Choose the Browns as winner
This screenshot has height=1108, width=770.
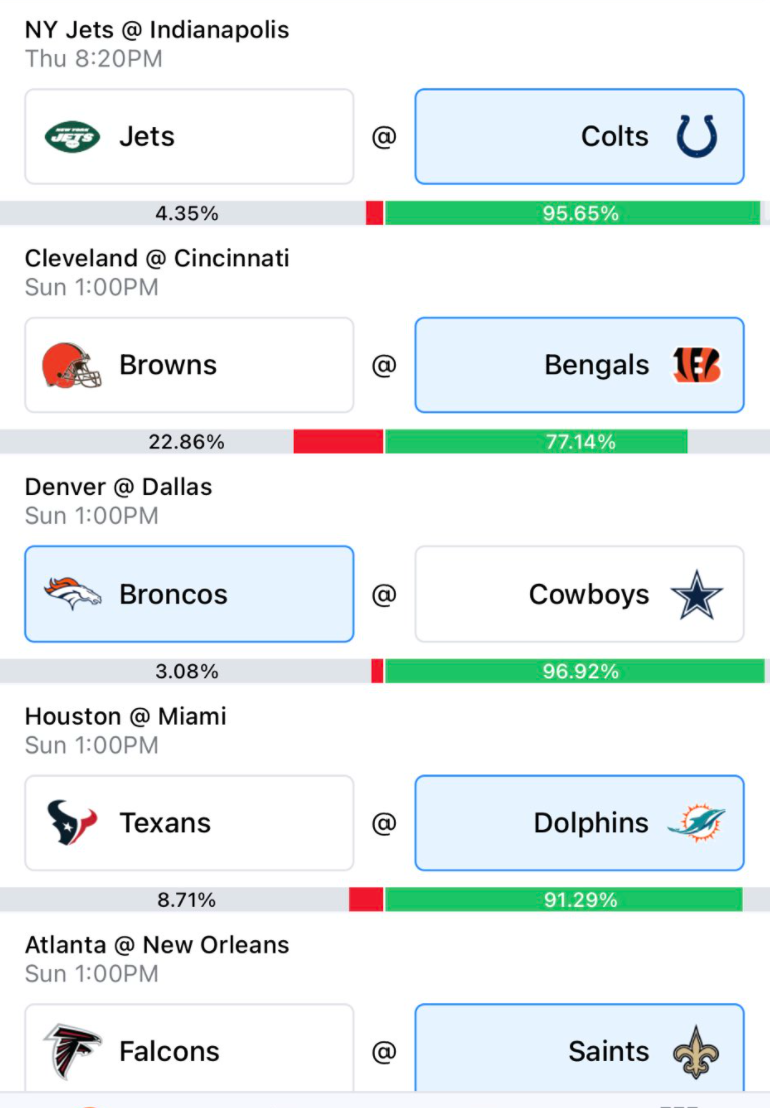tap(189, 365)
